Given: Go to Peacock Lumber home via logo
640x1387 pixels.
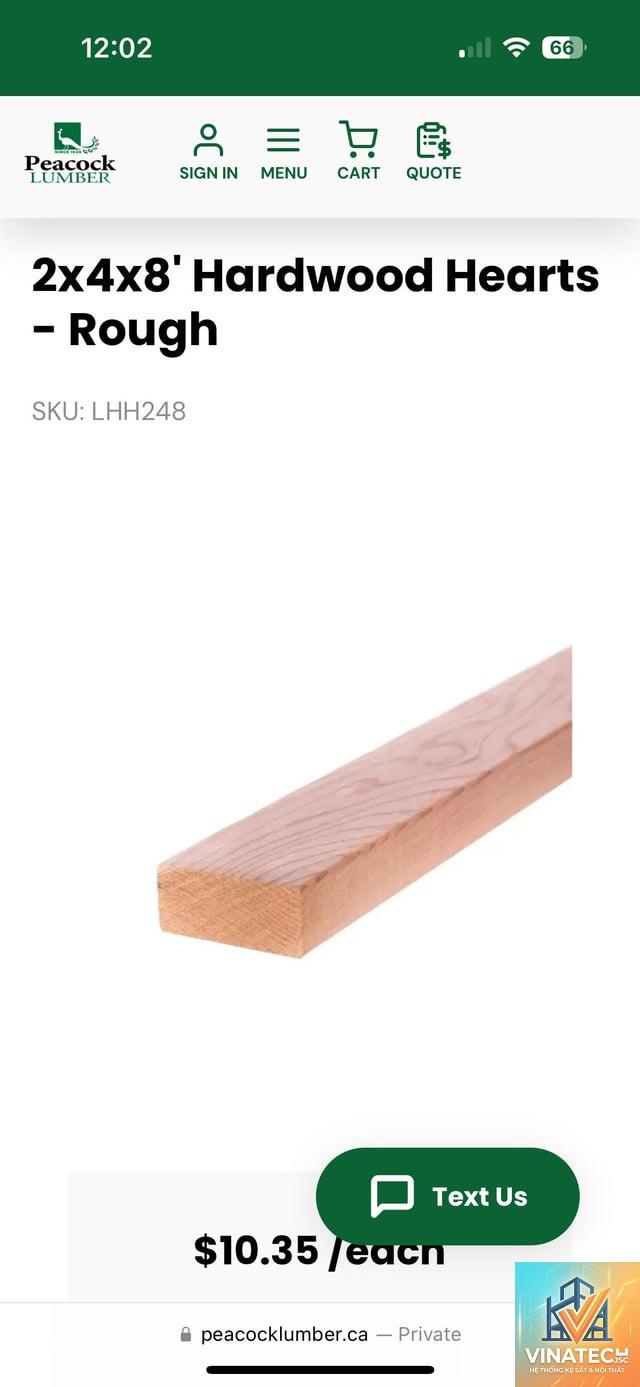Looking at the screenshot, I should pos(70,153).
